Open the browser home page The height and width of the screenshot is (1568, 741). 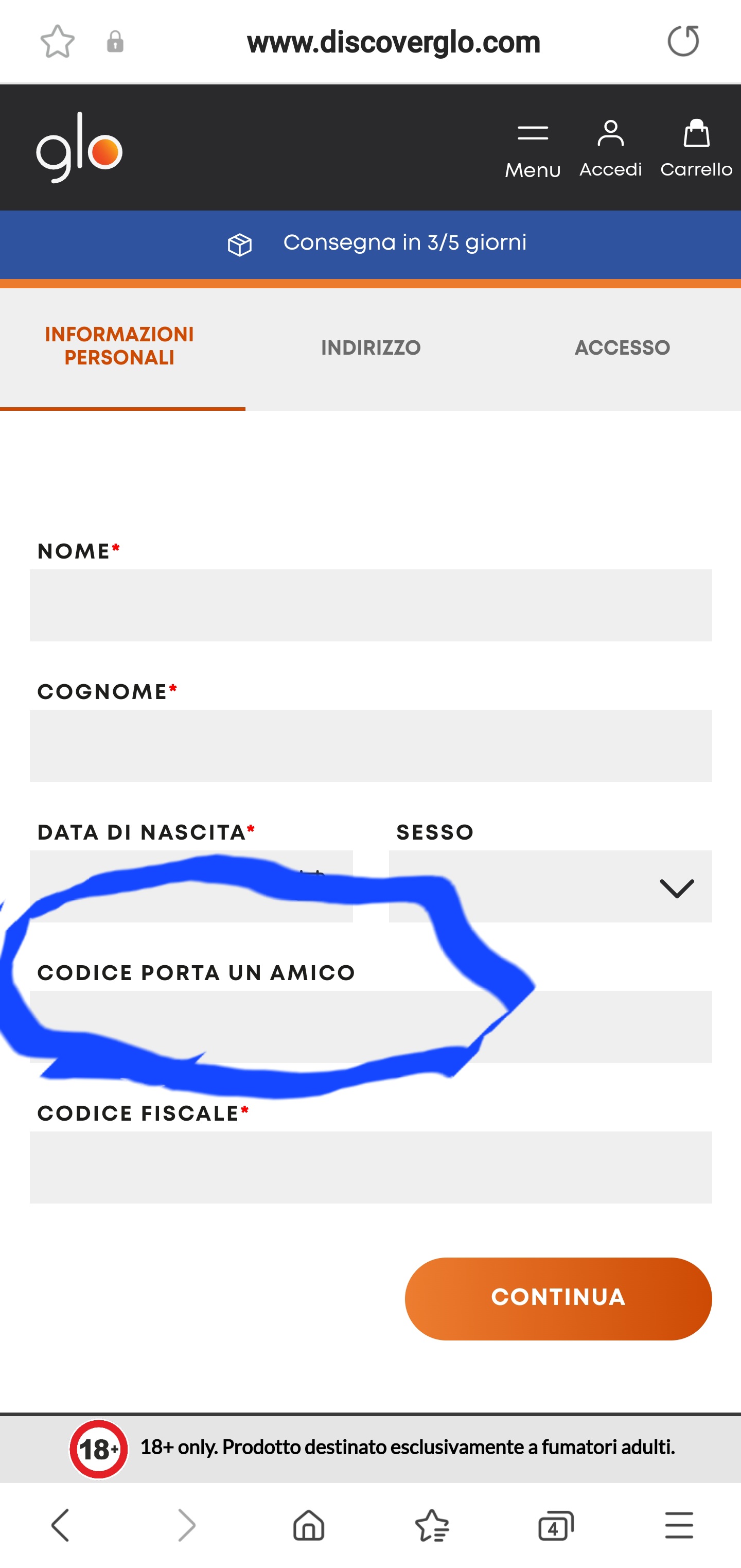pyautogui.click(x=308, y=1525)
